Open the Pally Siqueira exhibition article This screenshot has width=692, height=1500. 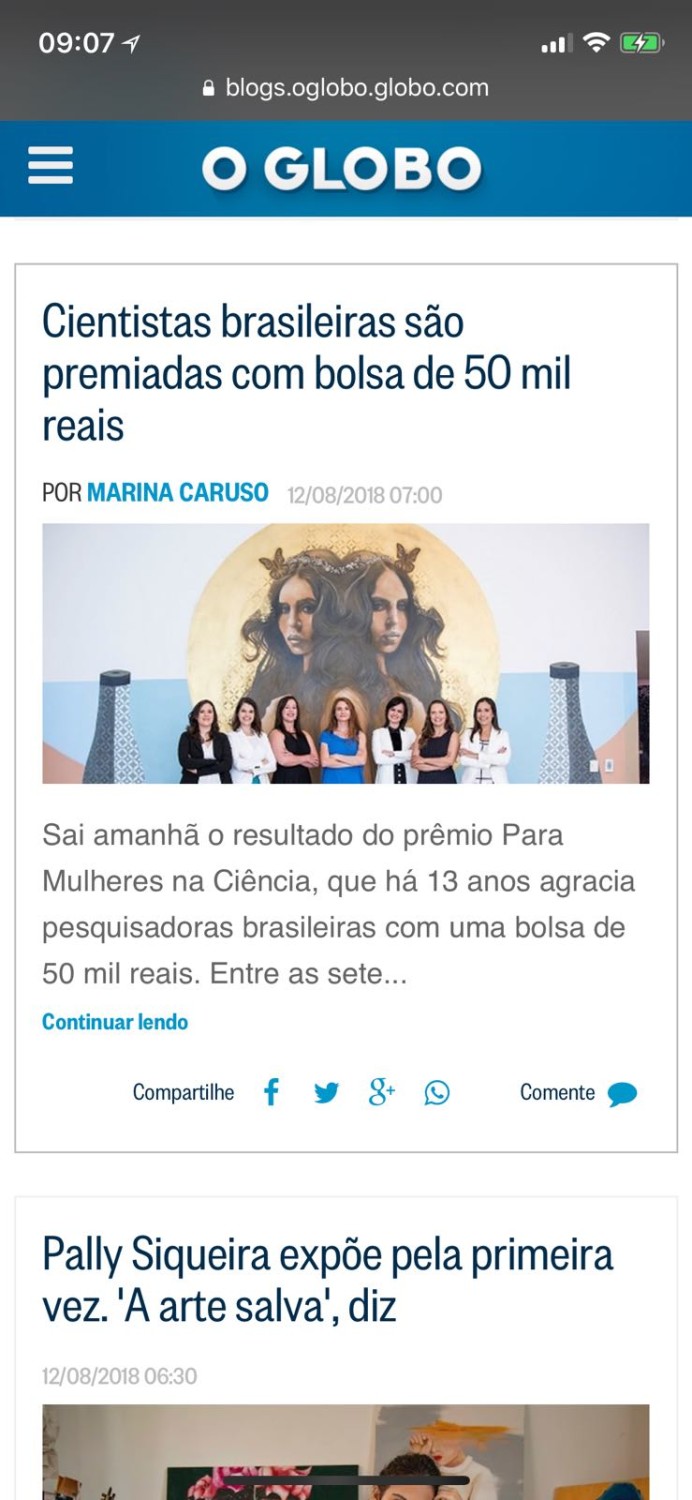(328, 1280)
